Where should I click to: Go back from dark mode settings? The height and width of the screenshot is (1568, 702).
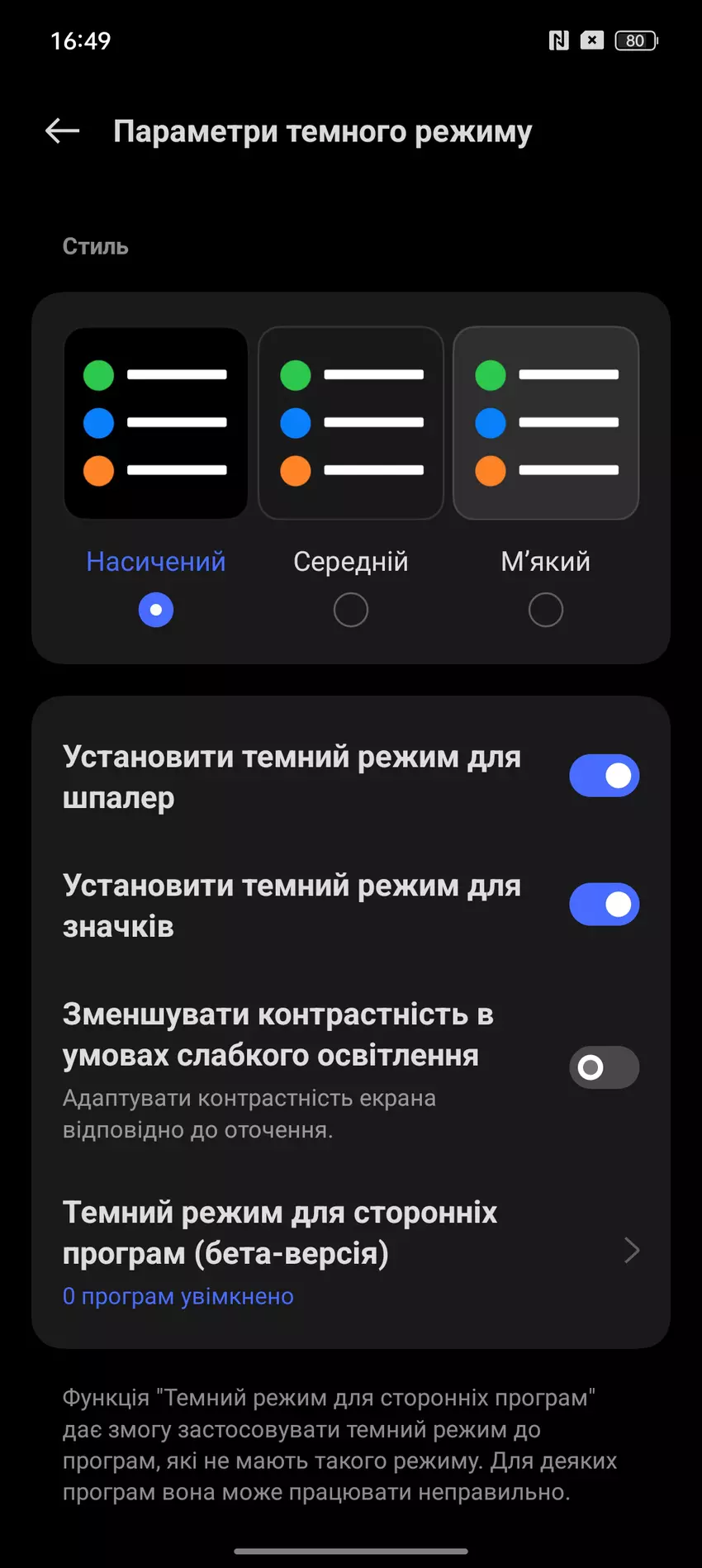point(63,131)
